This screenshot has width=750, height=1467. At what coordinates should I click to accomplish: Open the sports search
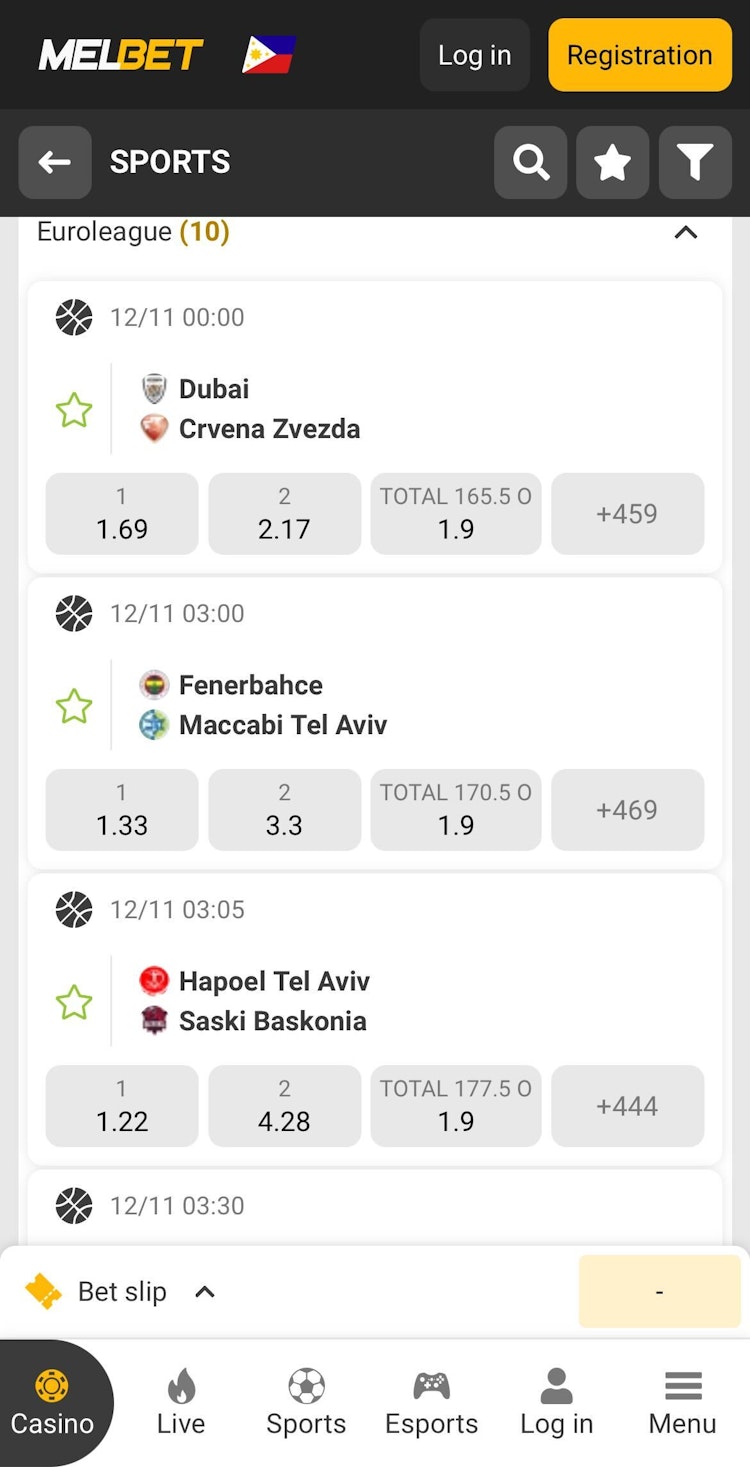[530, 162]
